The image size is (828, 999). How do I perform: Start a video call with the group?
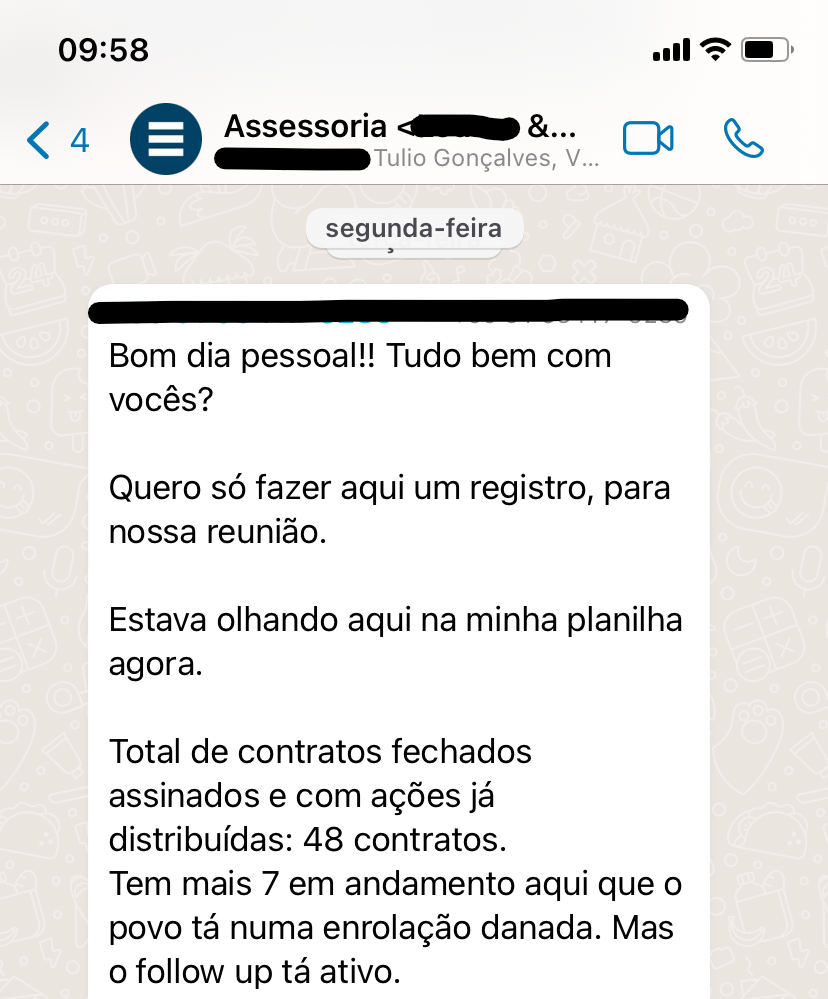tap(647, 140)
